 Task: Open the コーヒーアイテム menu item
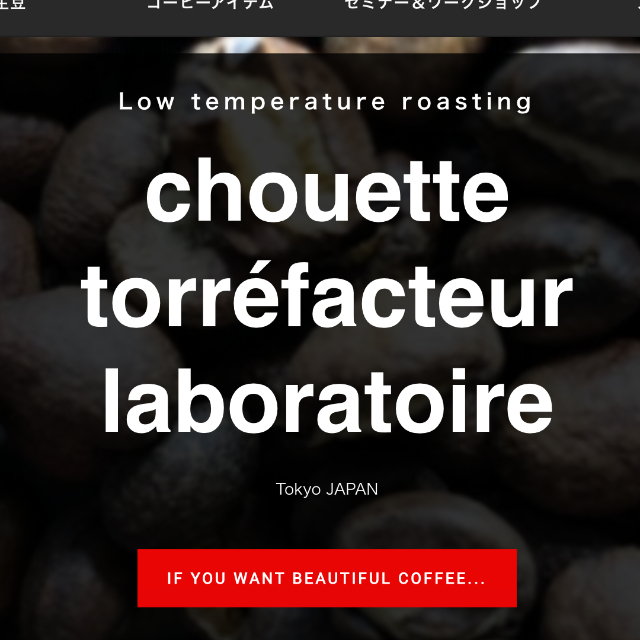209,5
